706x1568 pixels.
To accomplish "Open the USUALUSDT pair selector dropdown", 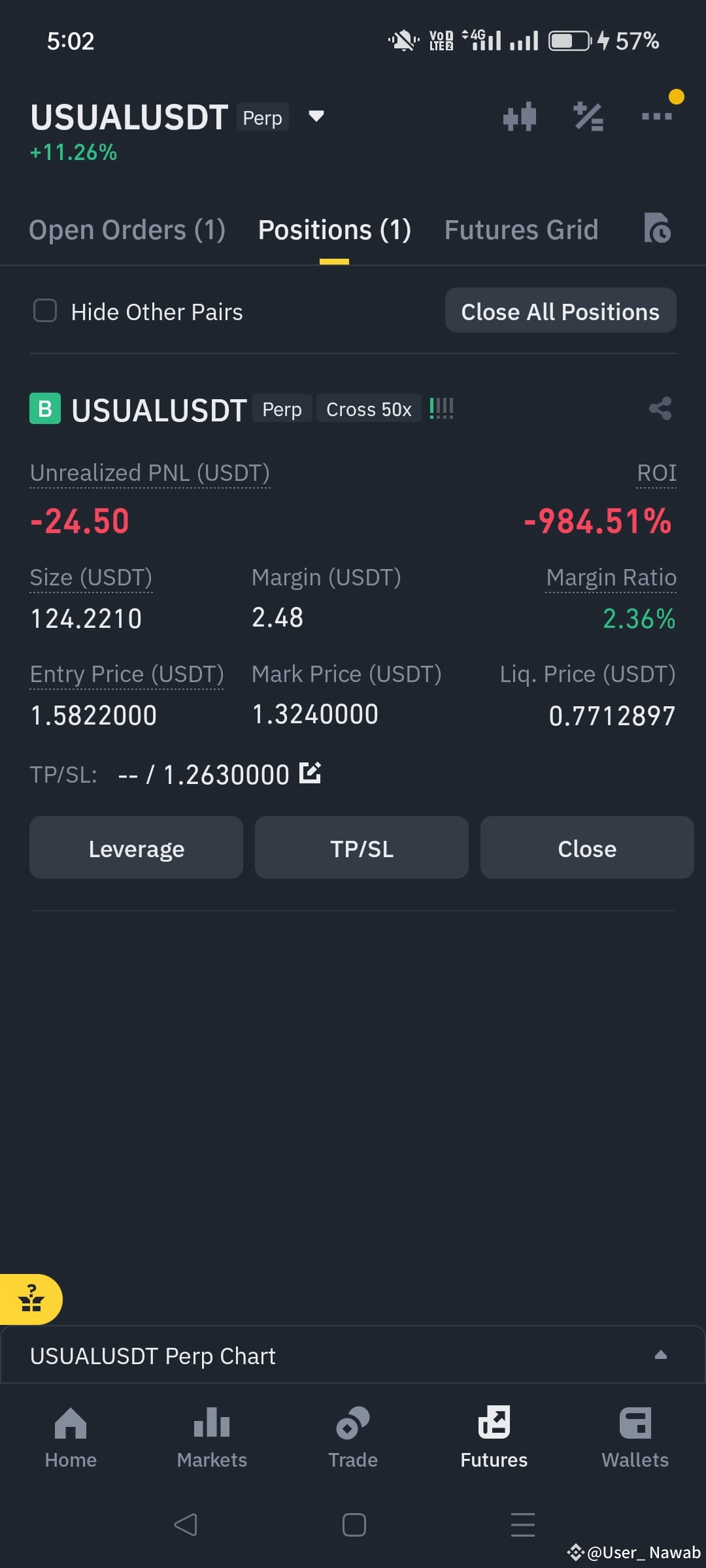I will [x=315, y=116].
